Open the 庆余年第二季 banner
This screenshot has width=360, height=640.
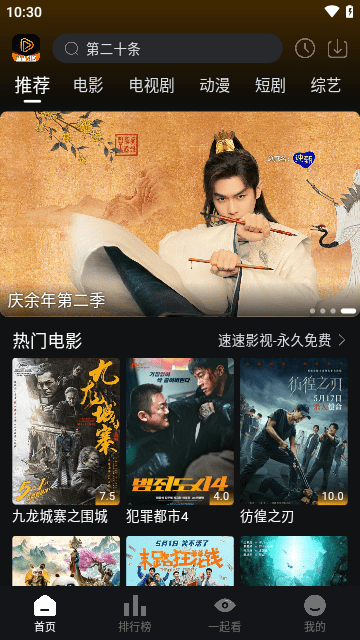(x=180, y=214)
